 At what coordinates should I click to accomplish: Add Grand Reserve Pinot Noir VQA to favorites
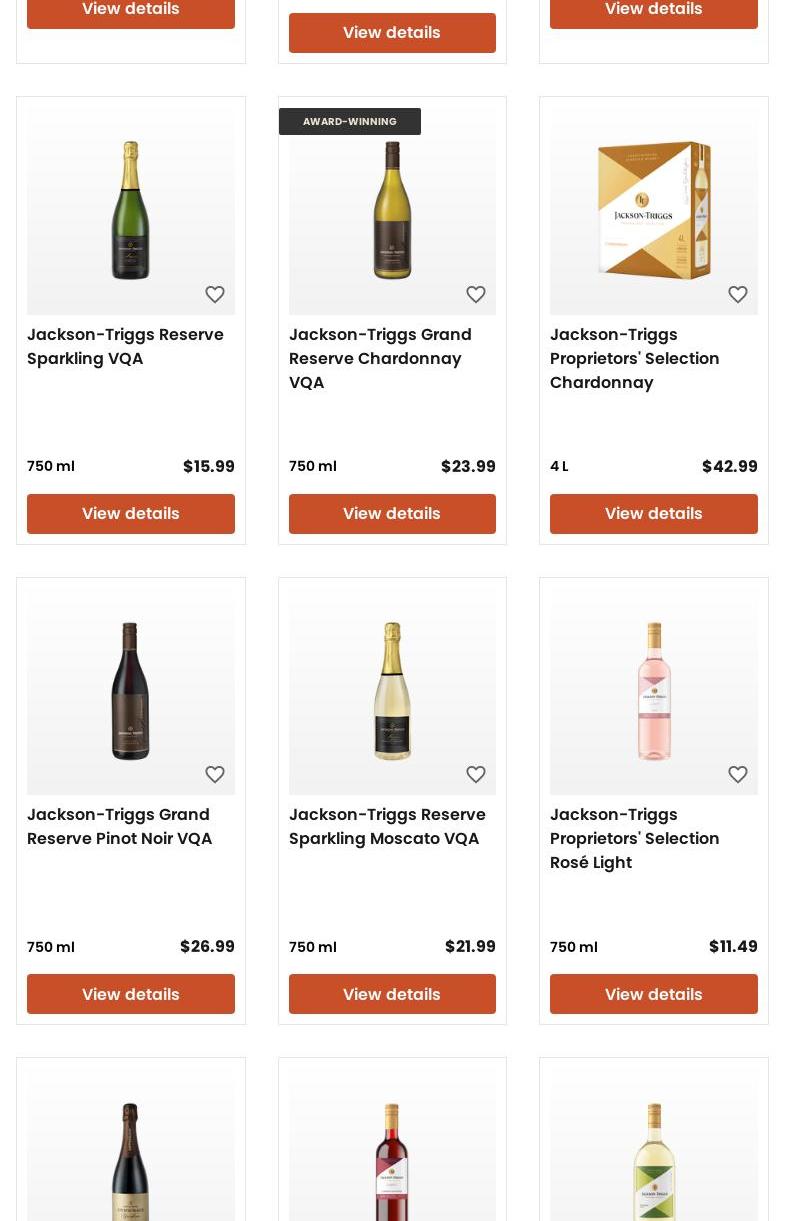[x=215, y=775]
